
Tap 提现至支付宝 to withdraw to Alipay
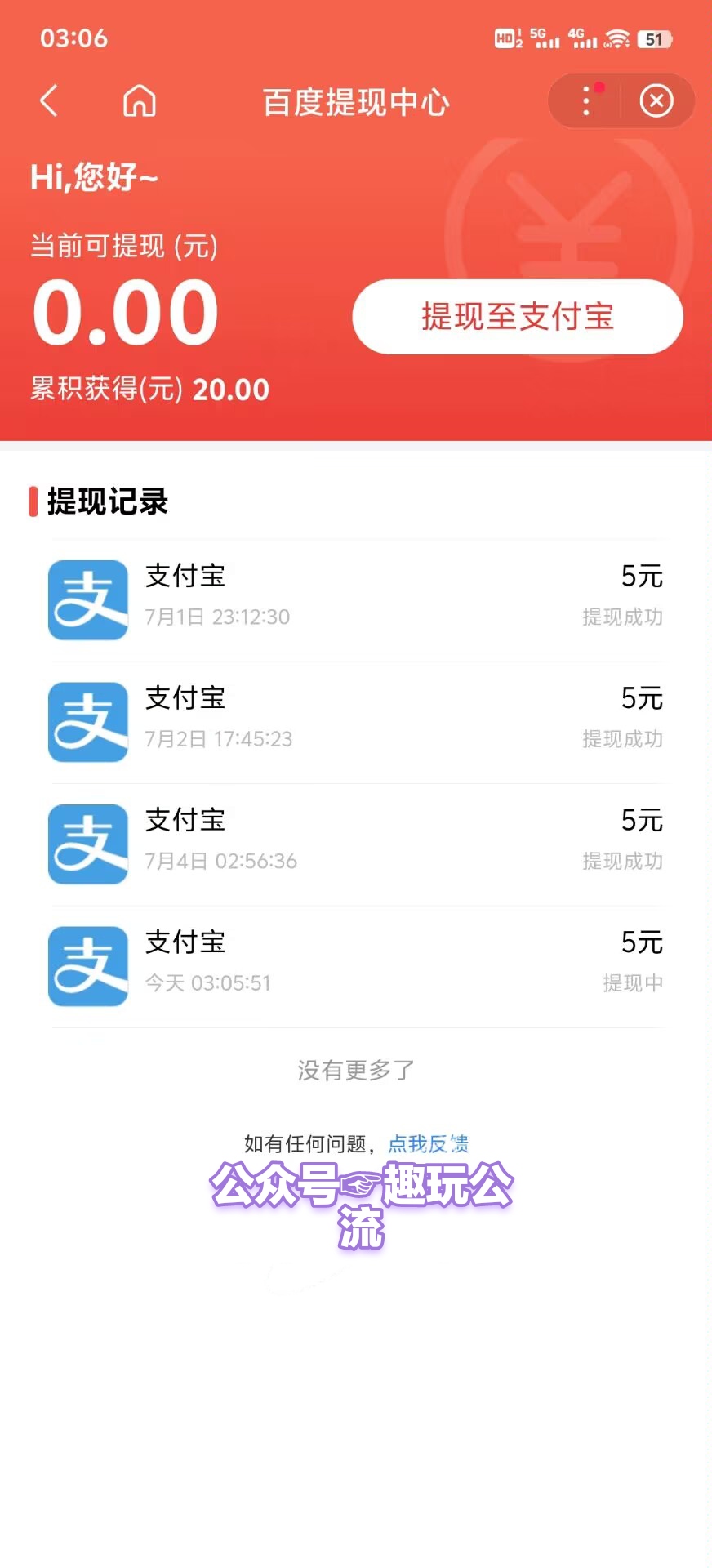pyautogui.click(x=518, y=317)
